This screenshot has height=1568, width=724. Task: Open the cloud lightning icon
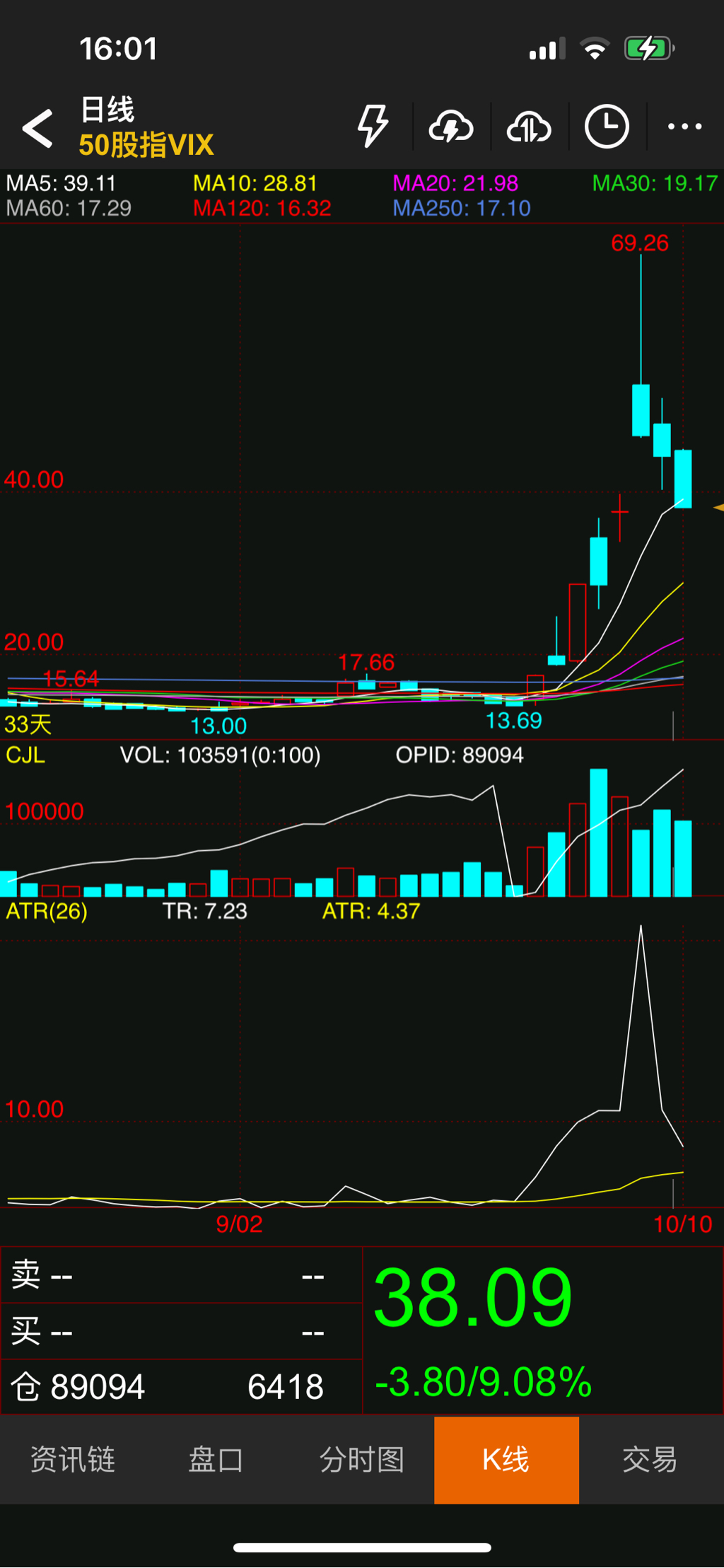coord(451,127)
